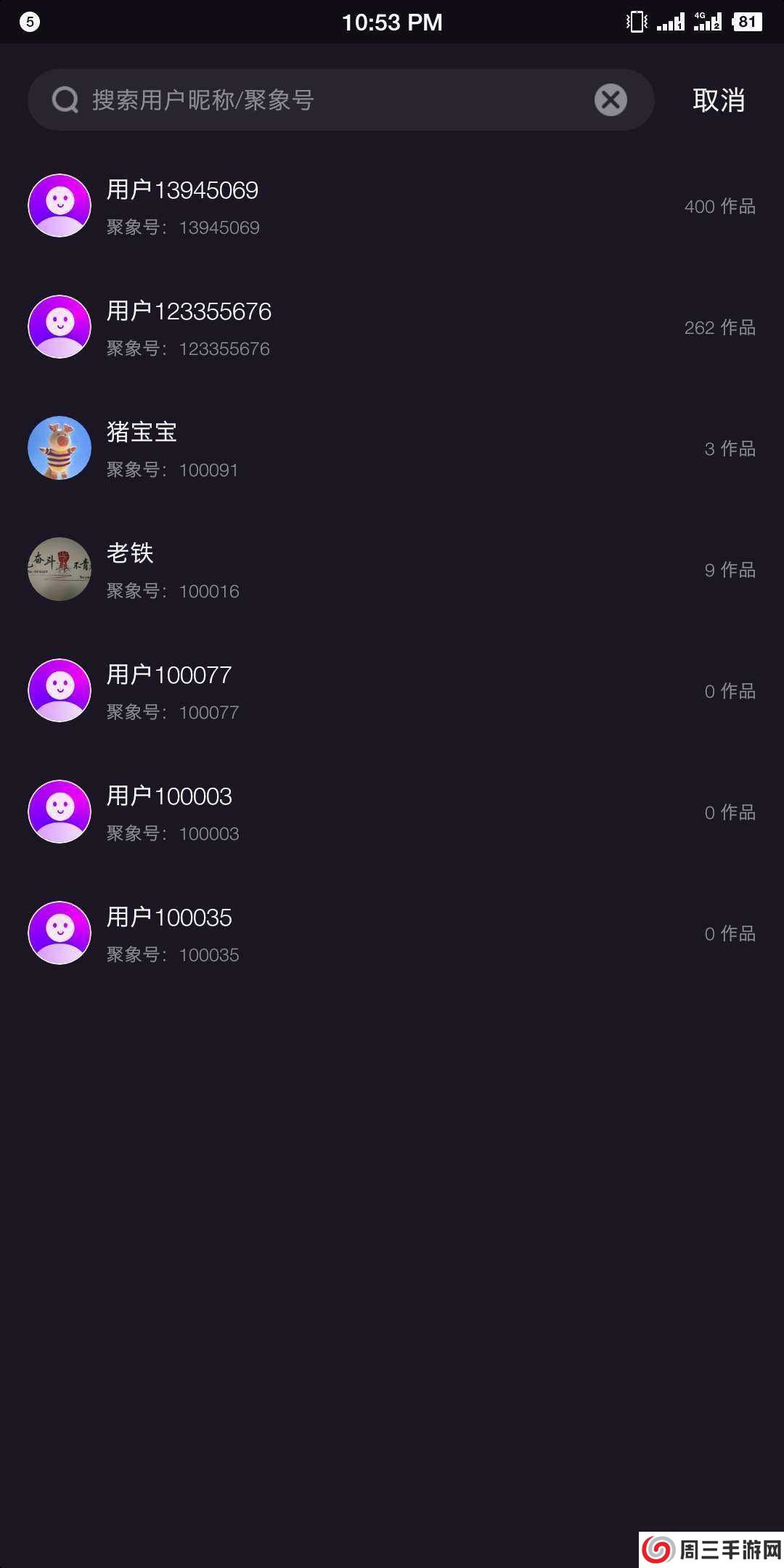Click 400 作品 count for 用户13945069

pos(721,206)
